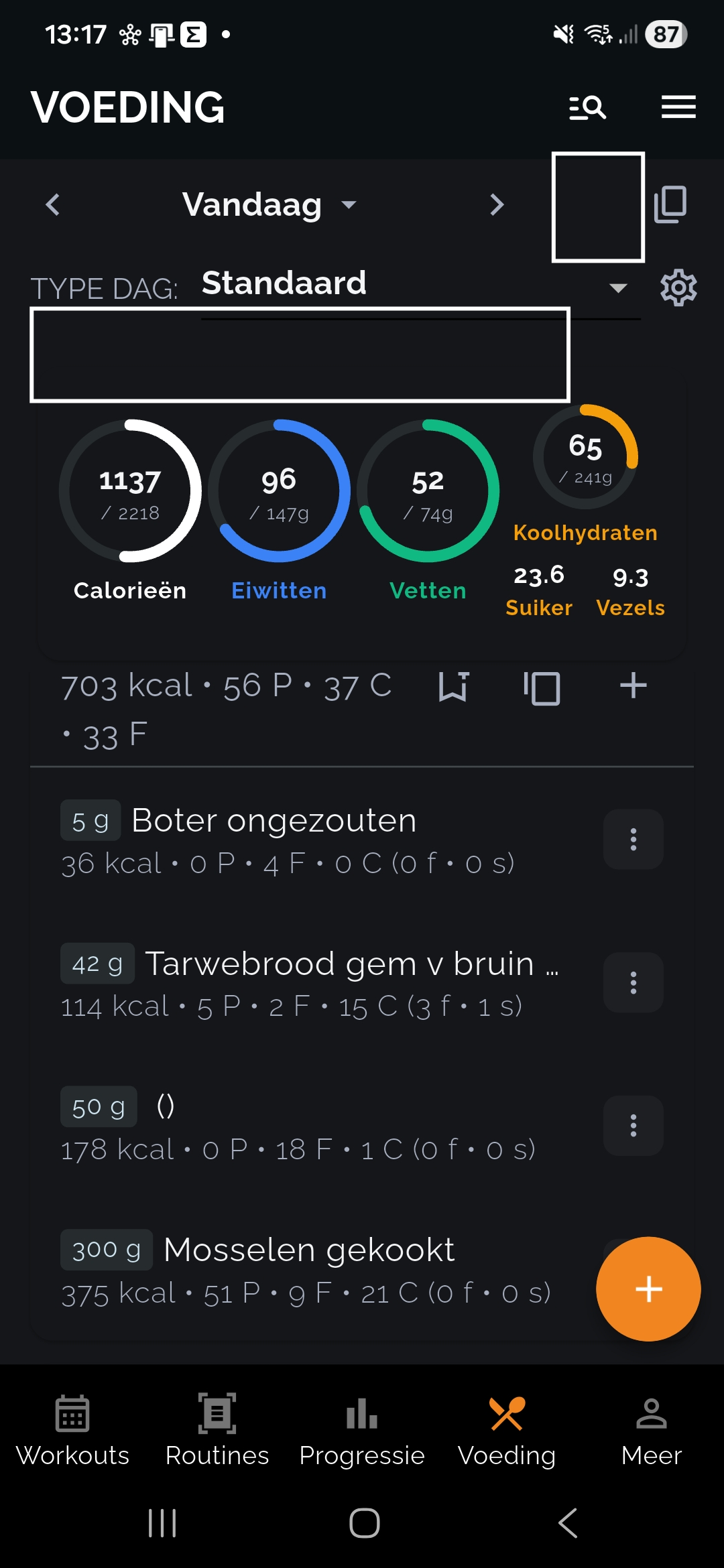Tap the bookmark icon for the meal
Image resolution: width=724 pixels, height=1568 pixels.
tap(453, 687)
